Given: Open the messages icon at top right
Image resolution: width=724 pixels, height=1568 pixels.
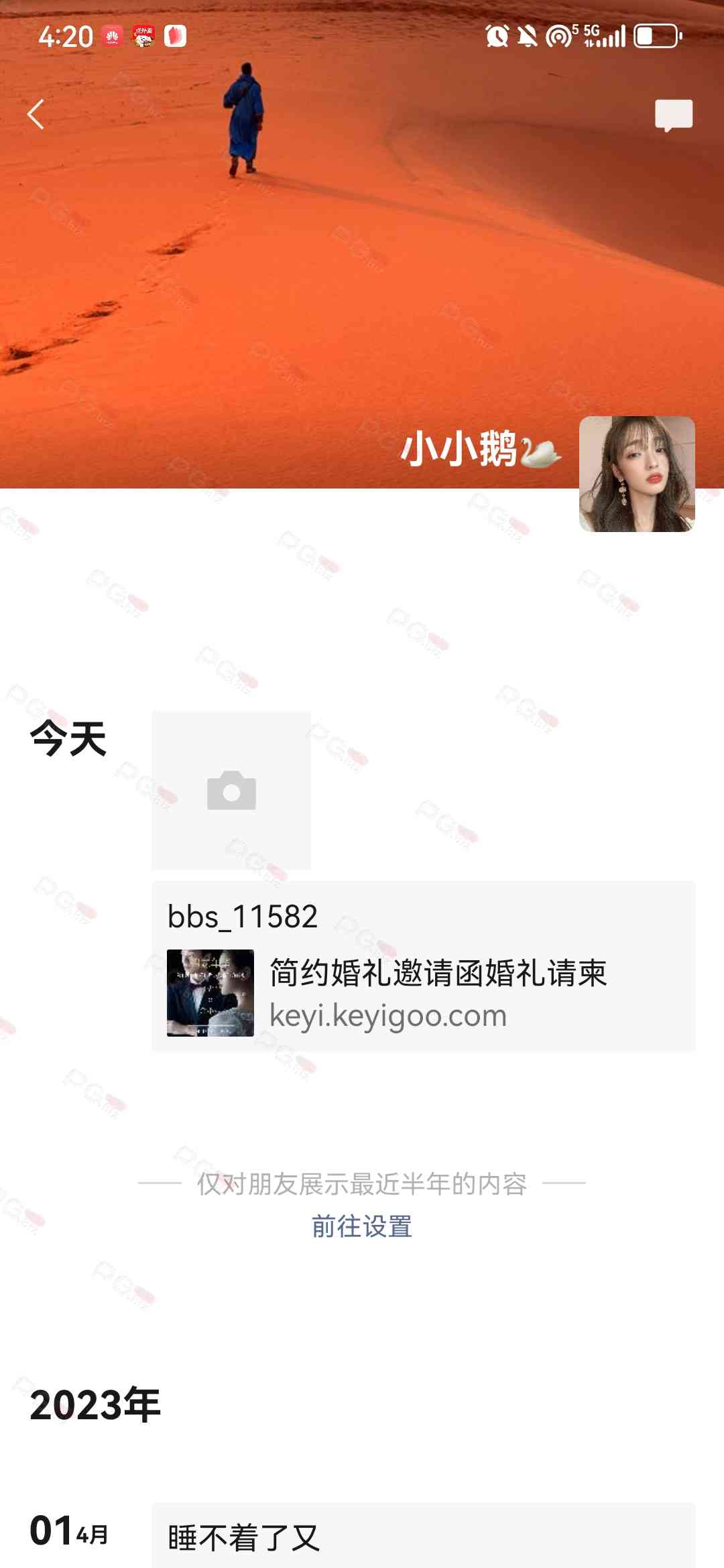Looking at the screenshot, I should (673, 115).
